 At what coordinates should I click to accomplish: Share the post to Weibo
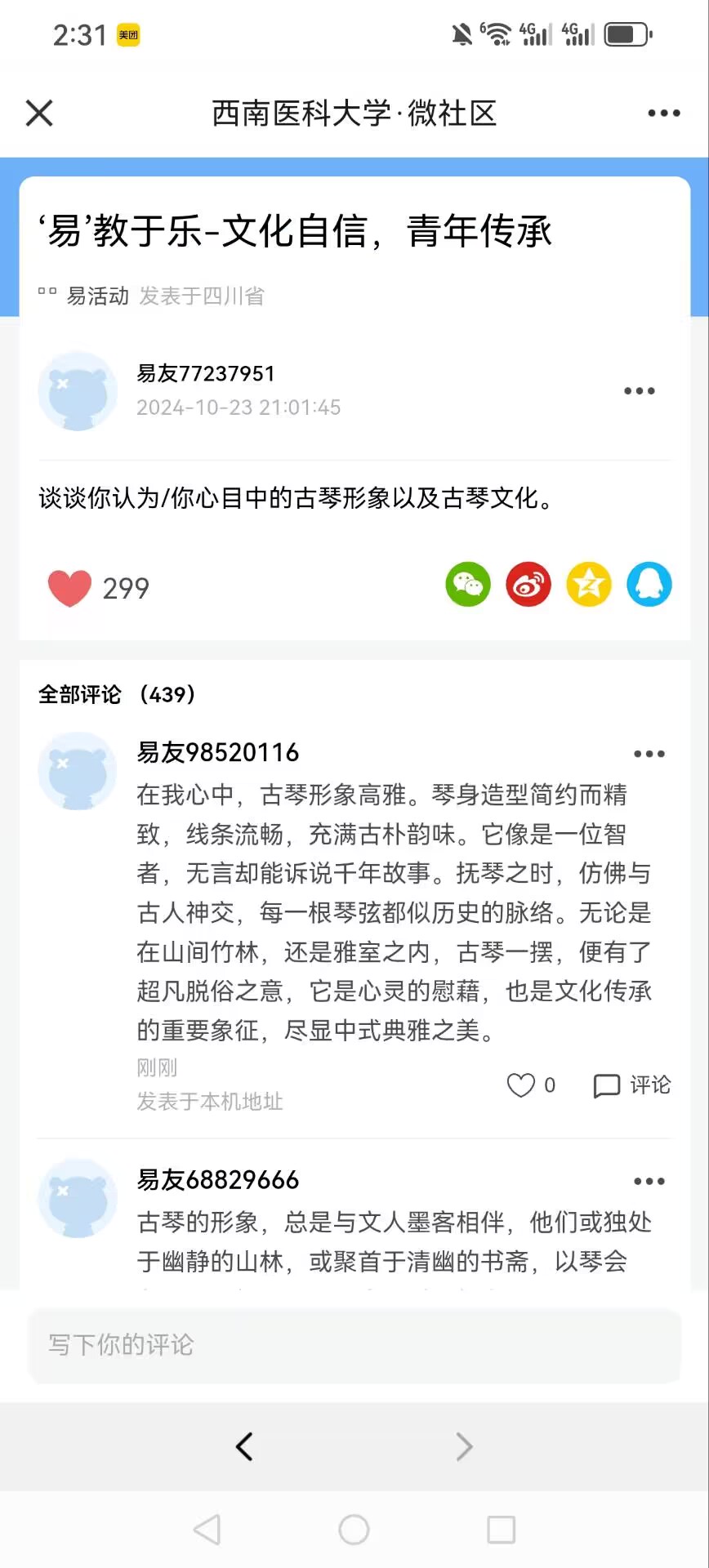(x=528, y=585)
